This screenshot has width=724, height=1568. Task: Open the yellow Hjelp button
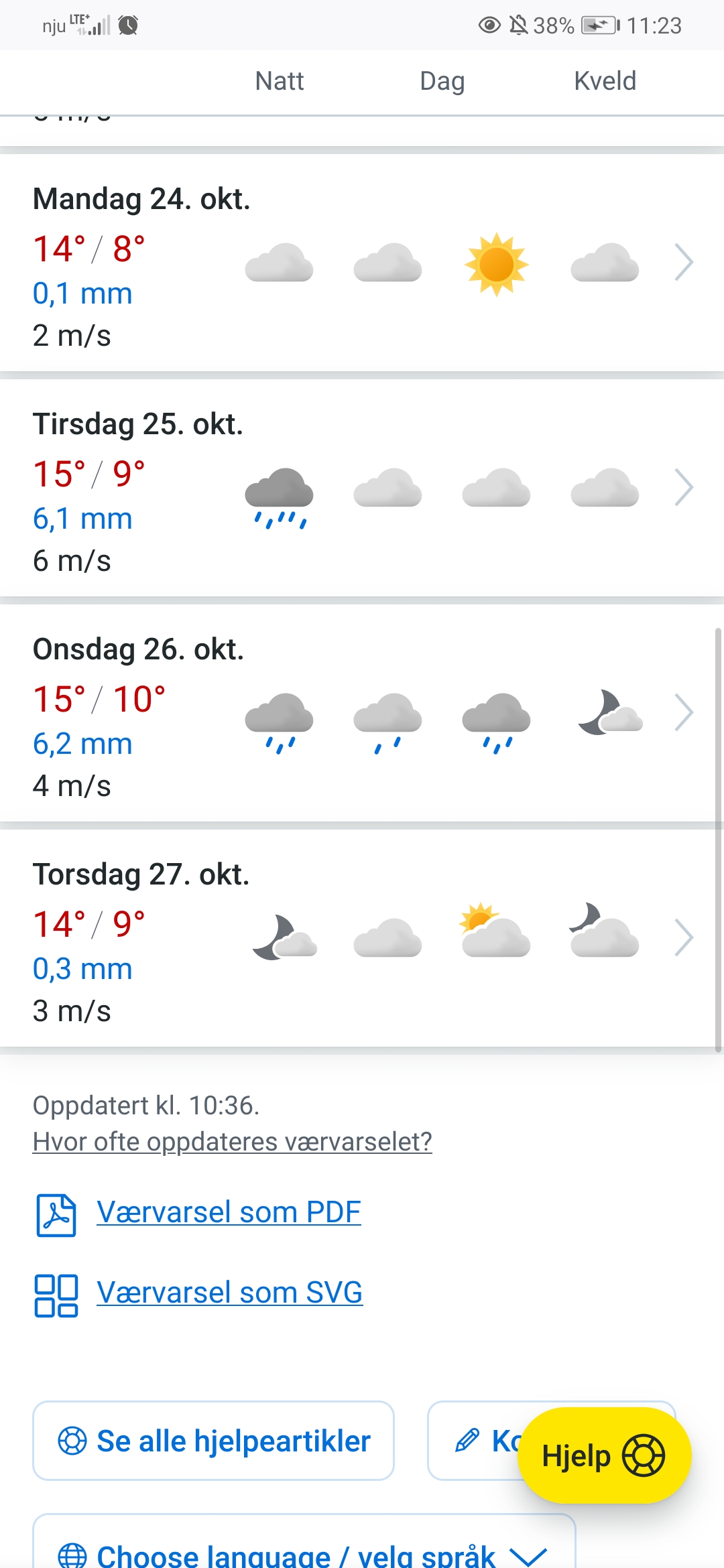[x=604, y=1455]
